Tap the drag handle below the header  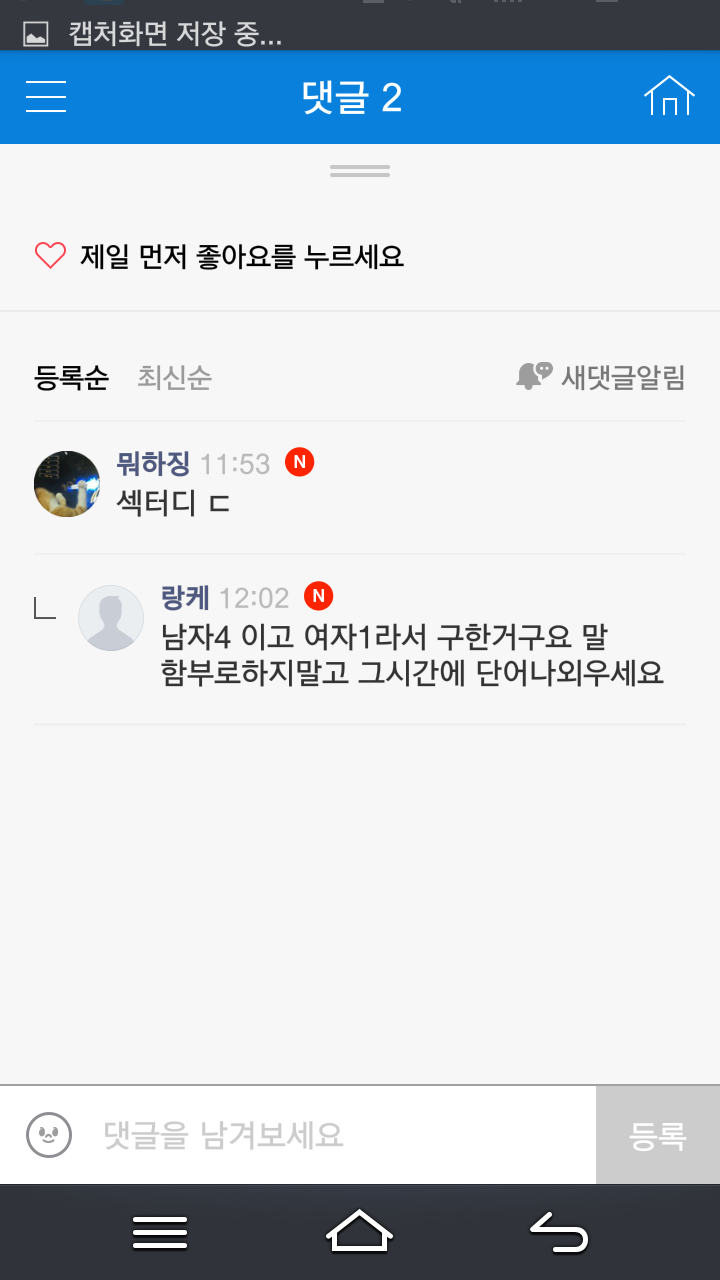point(359,171)
